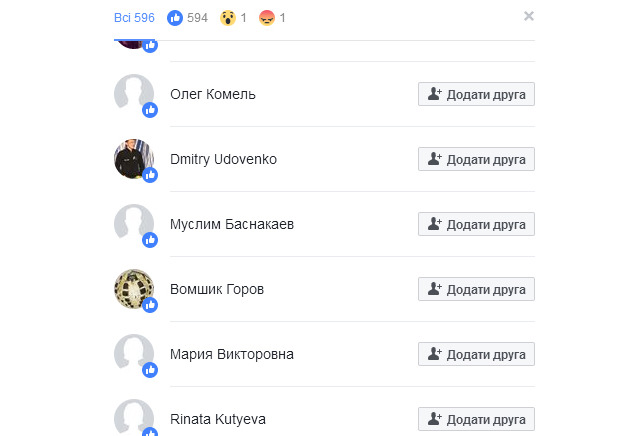Open Dmitry Udovenko's profile name

point(223,159)
